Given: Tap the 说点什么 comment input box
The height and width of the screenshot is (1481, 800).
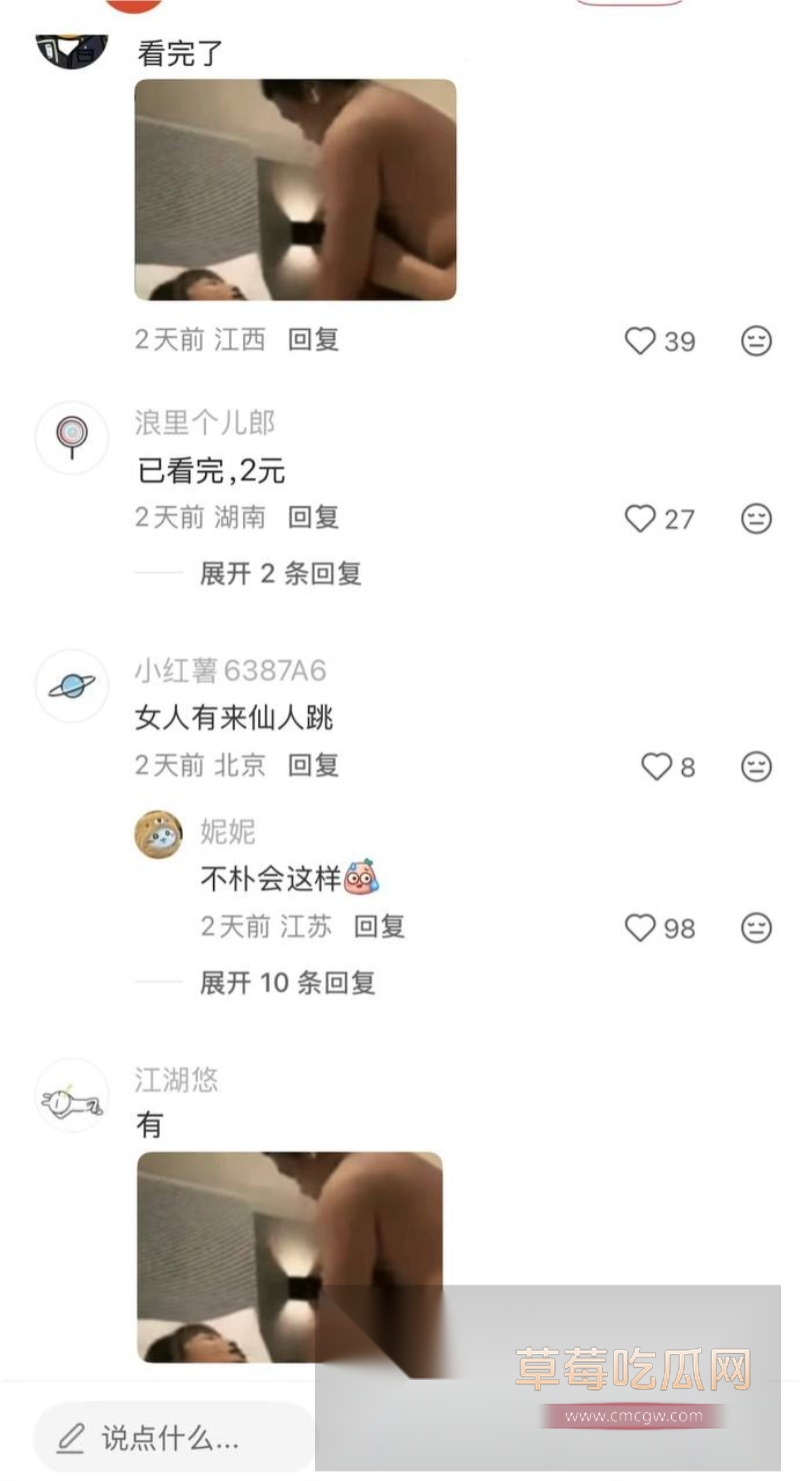Looking at the screenshot, I should click(x=175, y=1438).
